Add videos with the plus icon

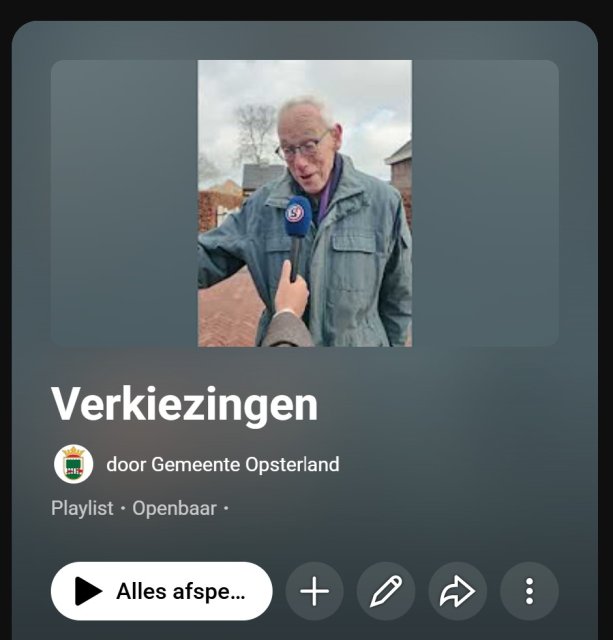pyautogui.click(x=314, y=591)
